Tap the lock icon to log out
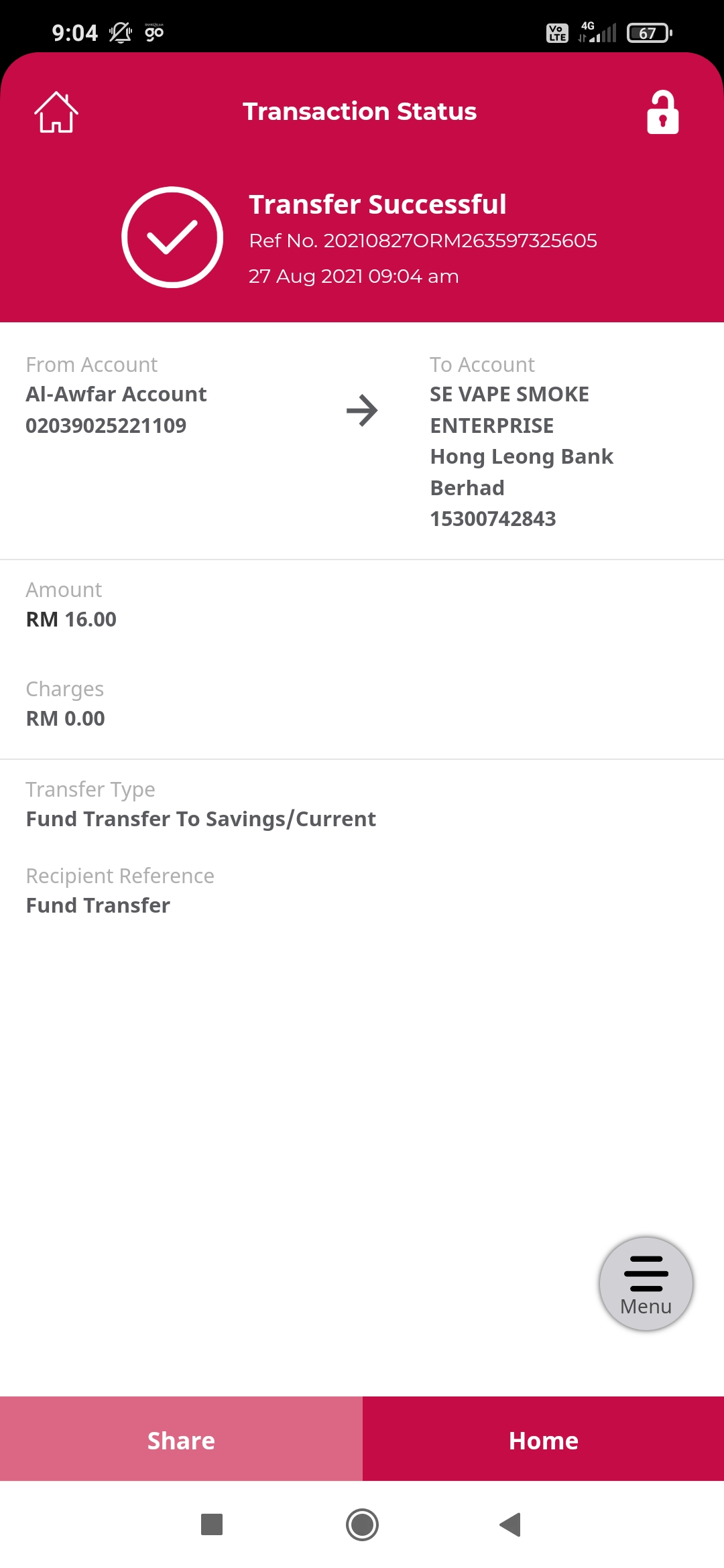Viewport: 724px width, 1568px height. pyautogui.click(x=662, y=112)
